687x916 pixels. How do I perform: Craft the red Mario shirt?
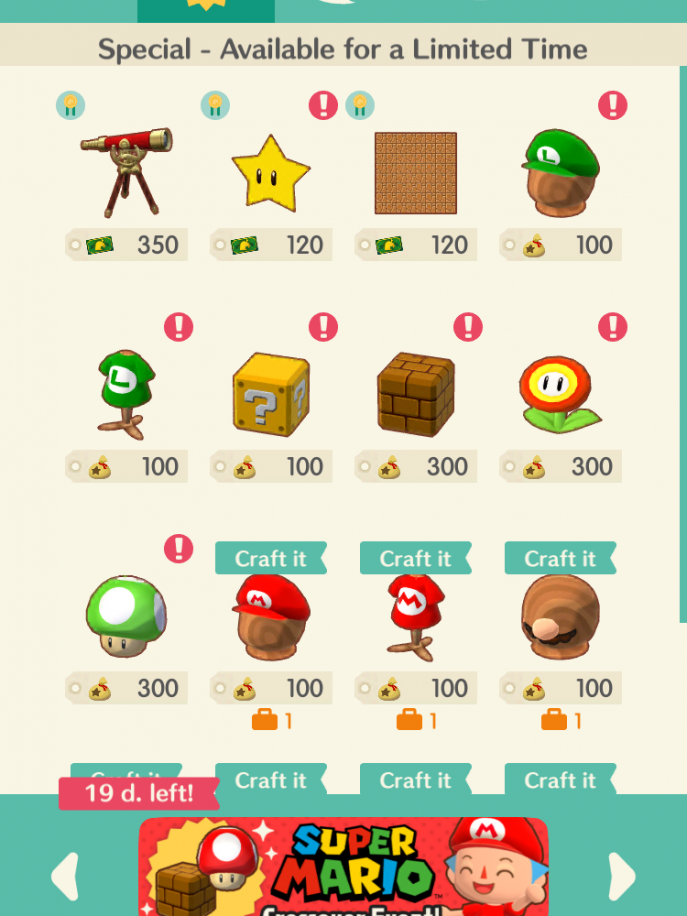[415, 558]
